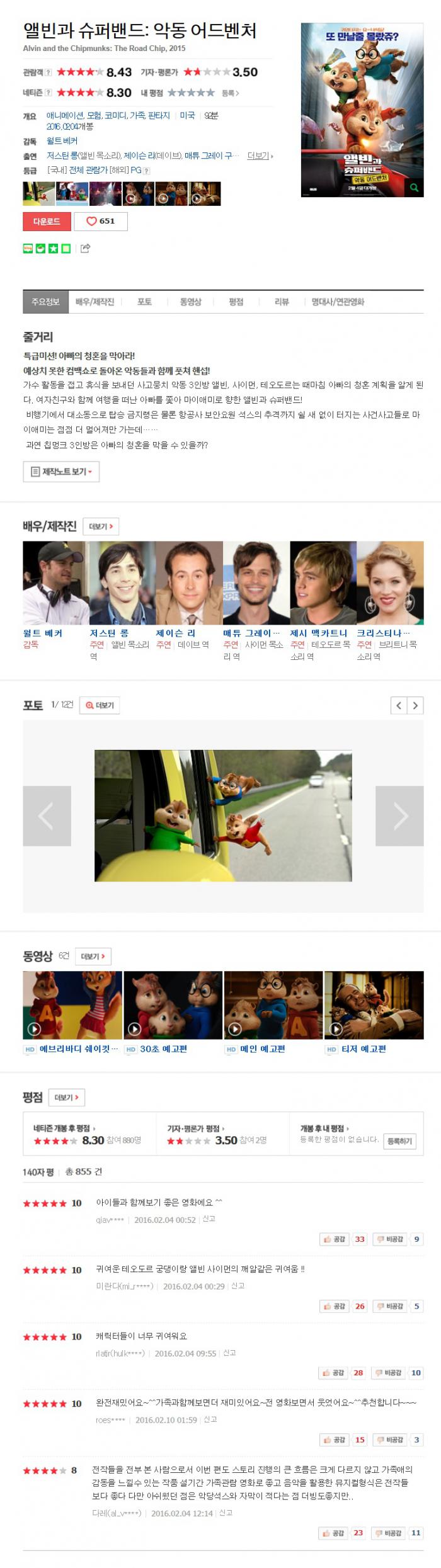This screenshot has width=441, height=1568.
Task: Switch to the 배우/제작진 tab
Action: click(x=94, y=302)
